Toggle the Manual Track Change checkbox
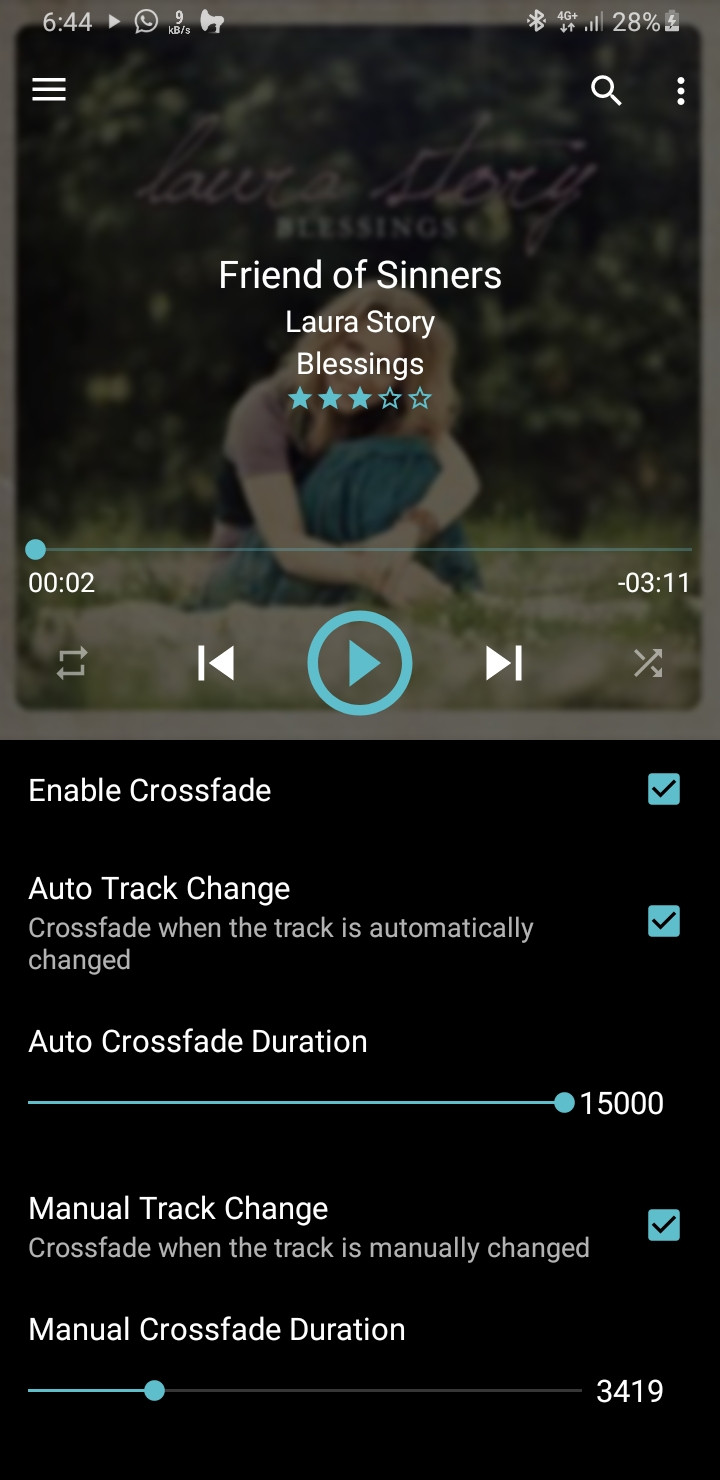This screenshot has height=1480, width=720. pos(665,1226)
